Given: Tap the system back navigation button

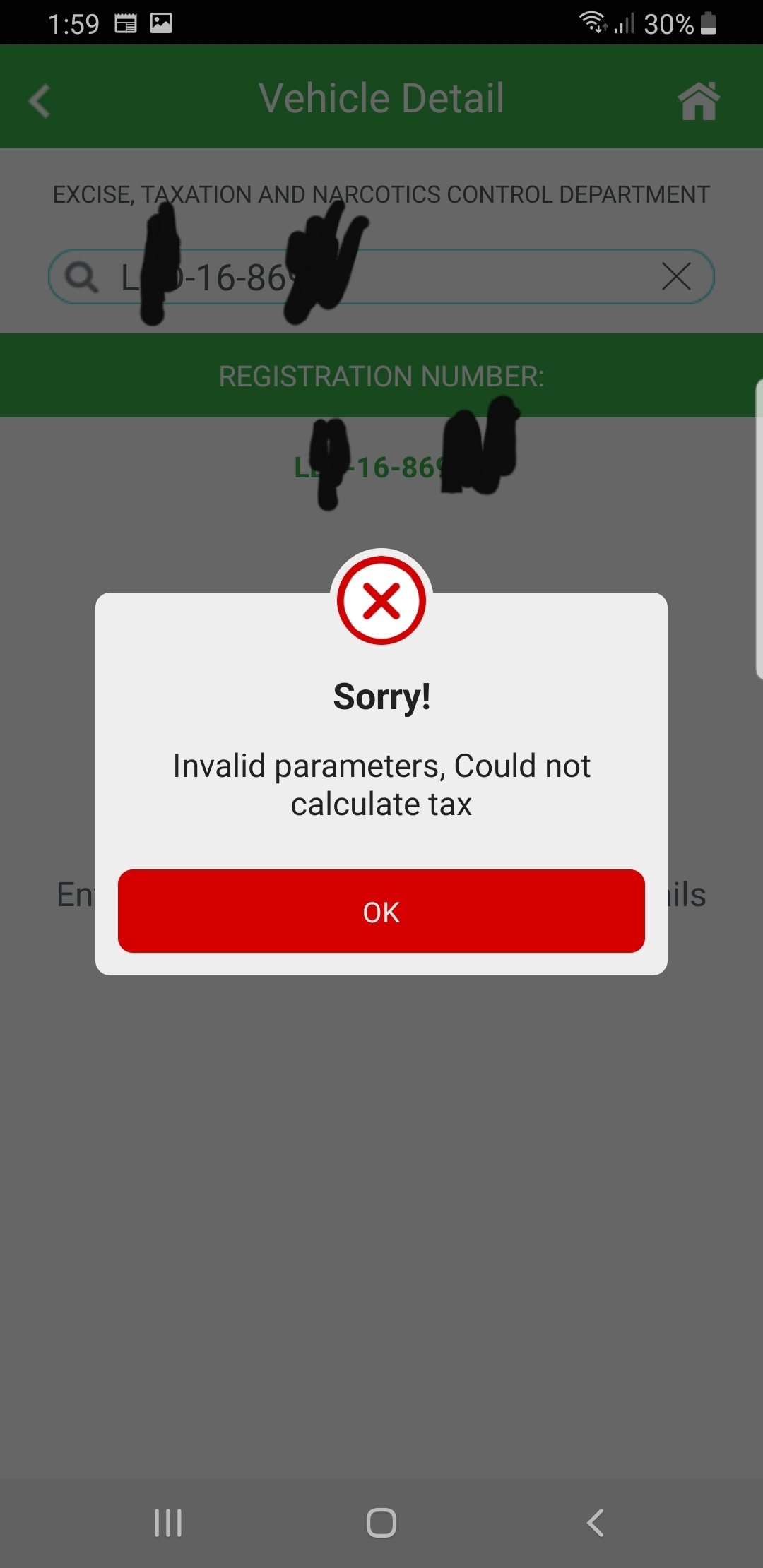Looking at the screenshot, I should (596, 1522).
